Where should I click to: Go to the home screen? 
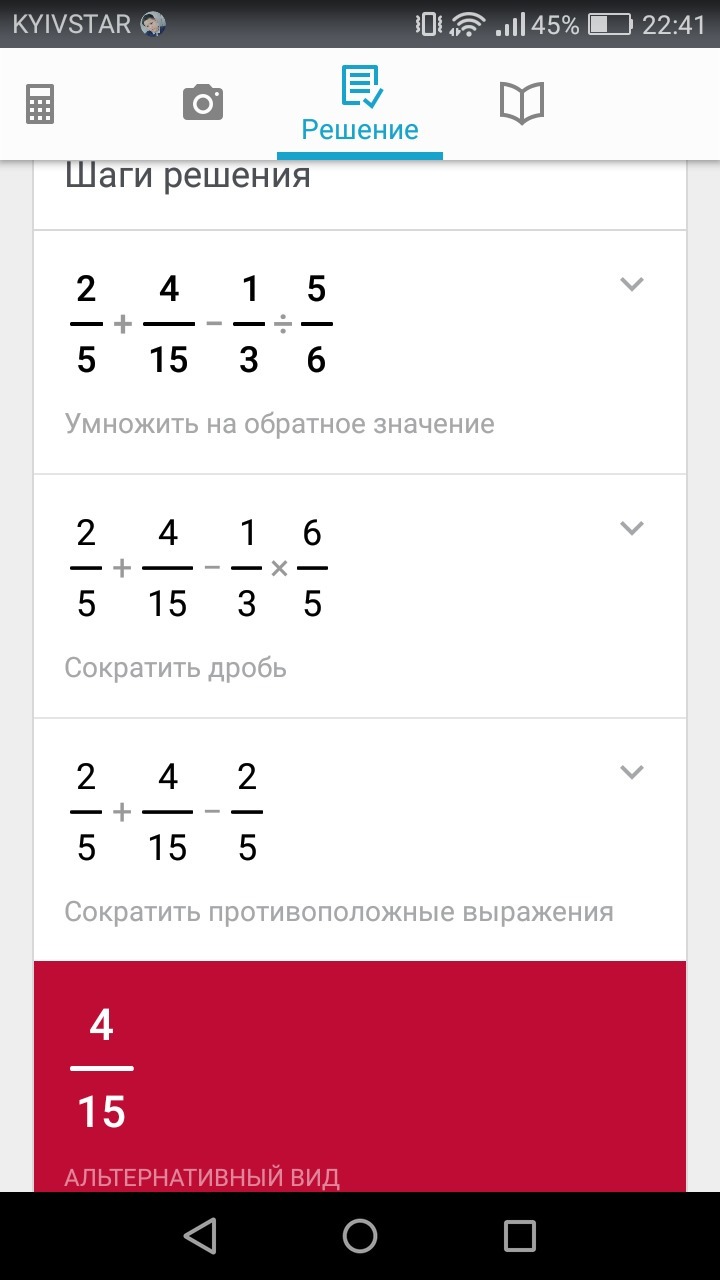(360, 1236)
